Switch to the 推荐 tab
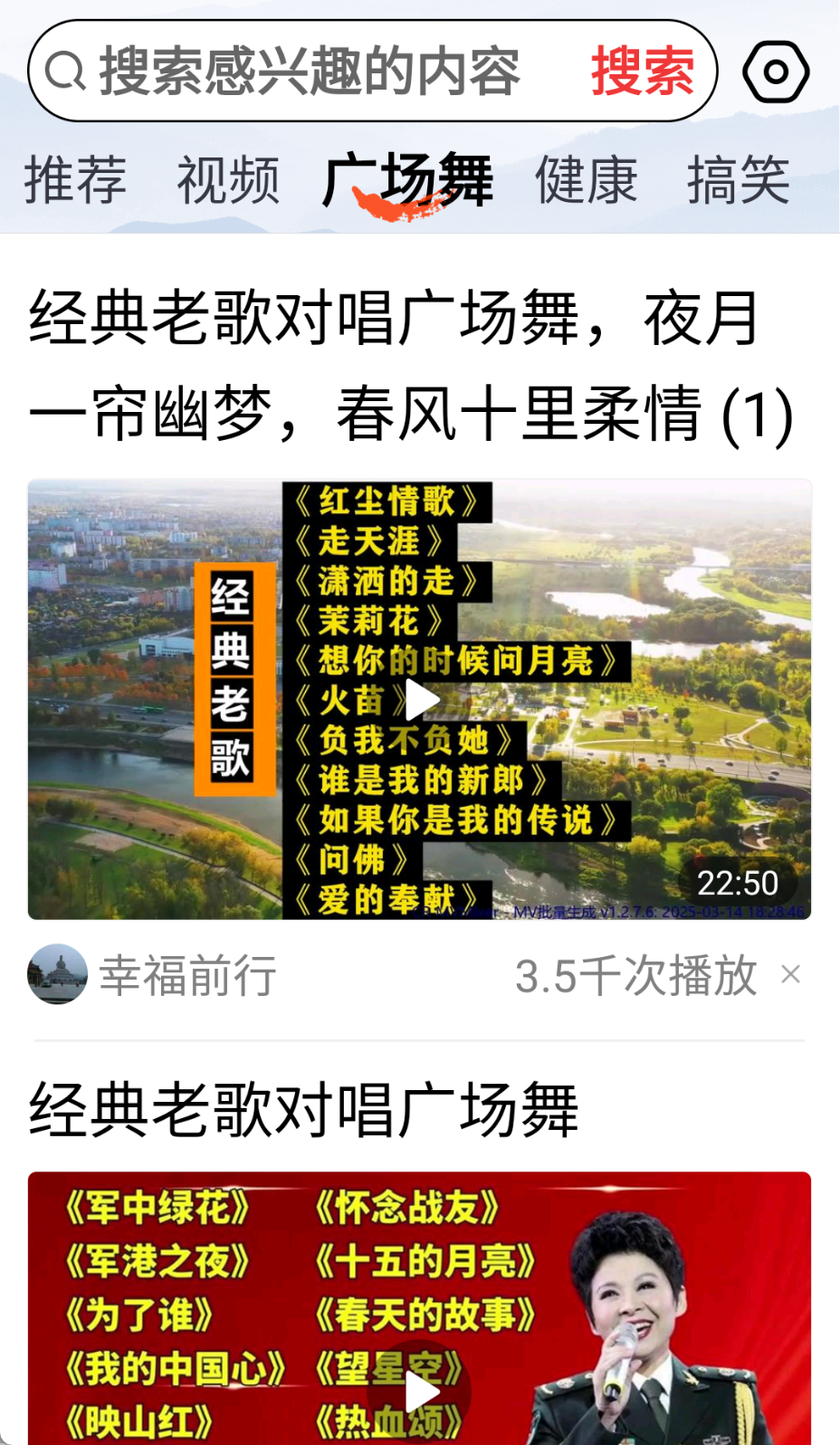Screen dimensions: 840x1445 click(x=77, y=181)
